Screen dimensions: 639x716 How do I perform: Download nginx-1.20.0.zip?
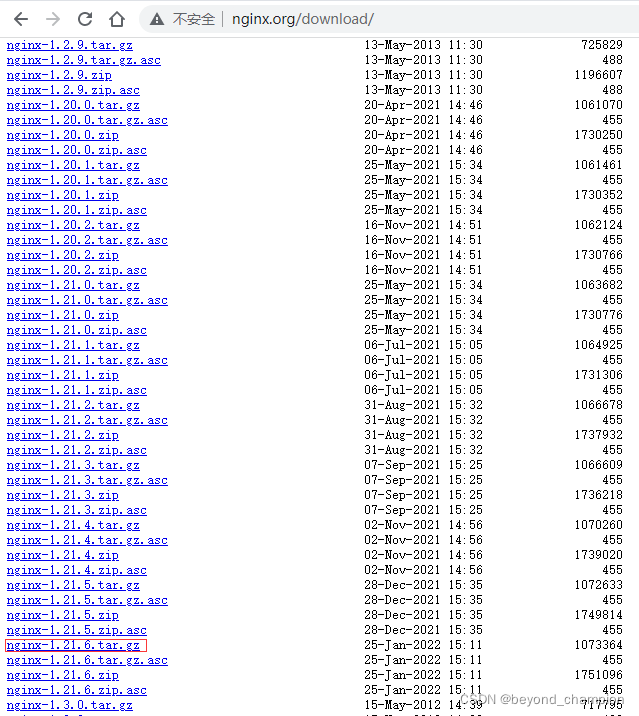pyautogui.click(x=62, y=135)
